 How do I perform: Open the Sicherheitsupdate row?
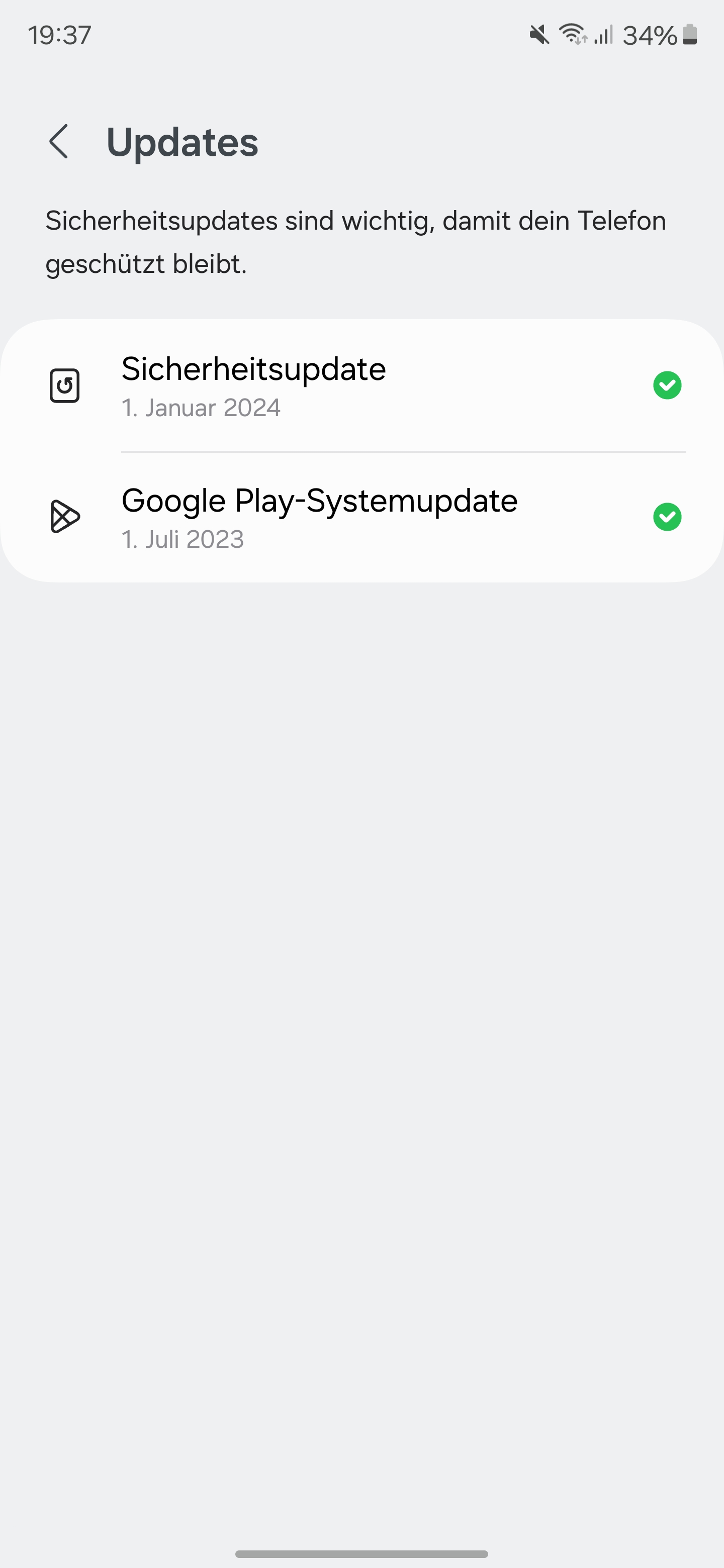361,385
